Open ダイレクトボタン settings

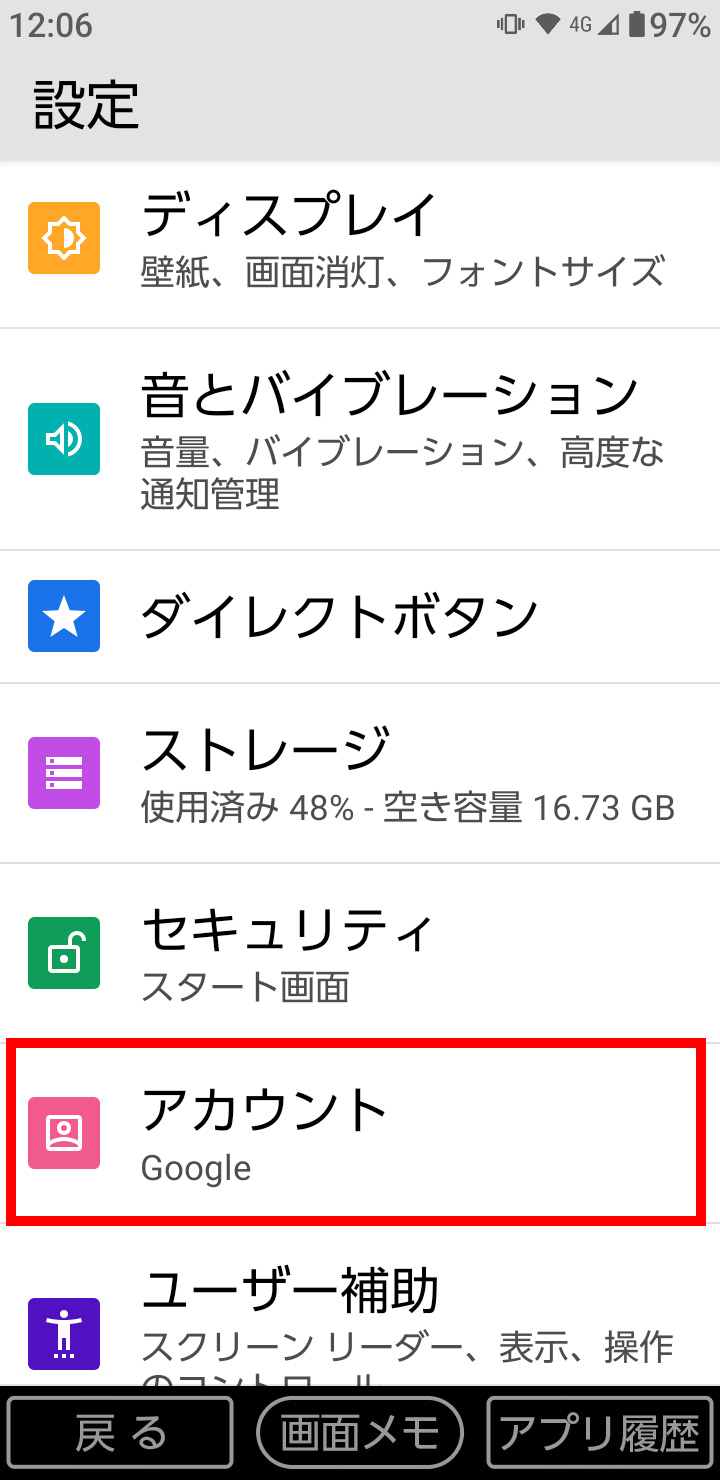click(x=360, y=616)
